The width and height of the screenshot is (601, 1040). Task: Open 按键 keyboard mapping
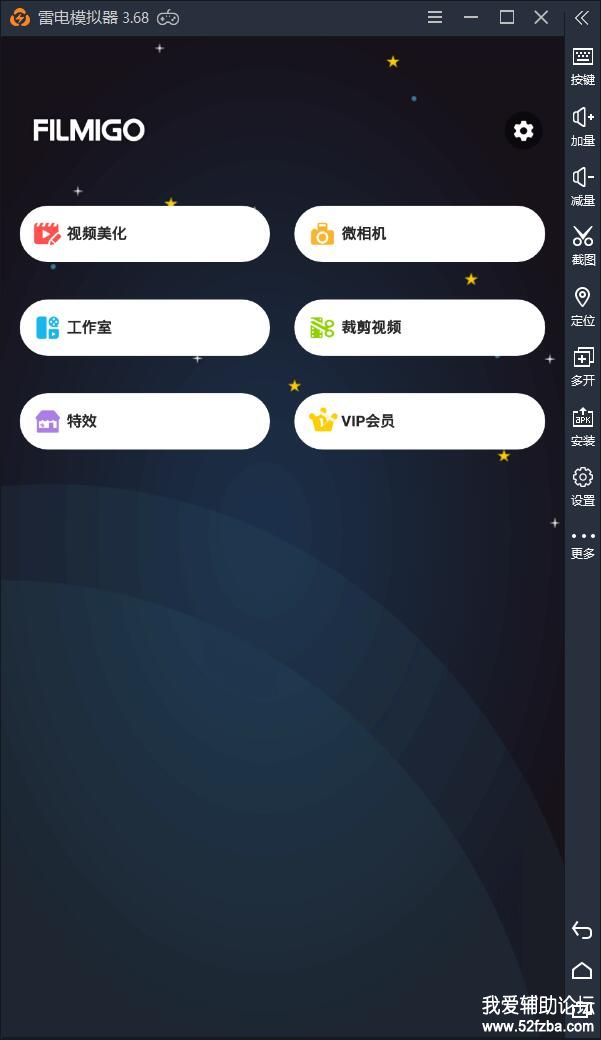[x=583, y=65]
